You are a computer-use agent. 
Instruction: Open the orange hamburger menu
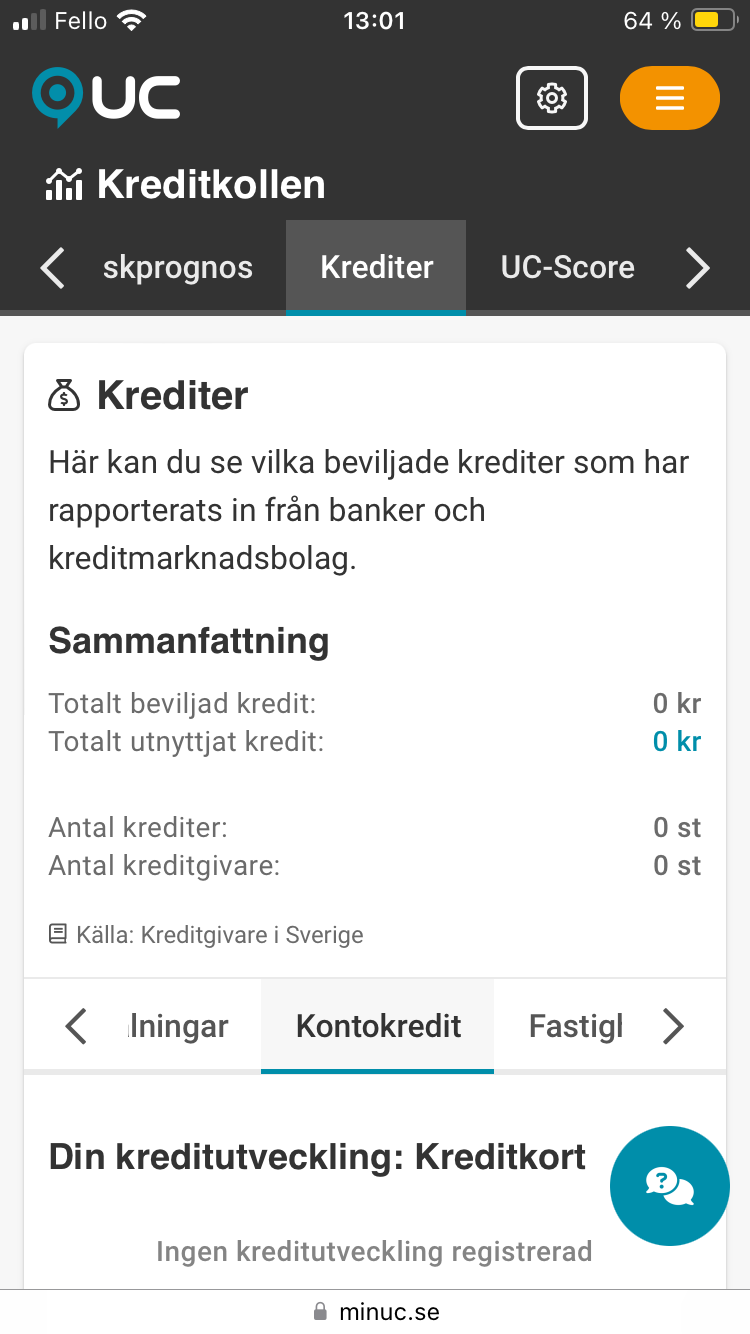pos(669,98)
